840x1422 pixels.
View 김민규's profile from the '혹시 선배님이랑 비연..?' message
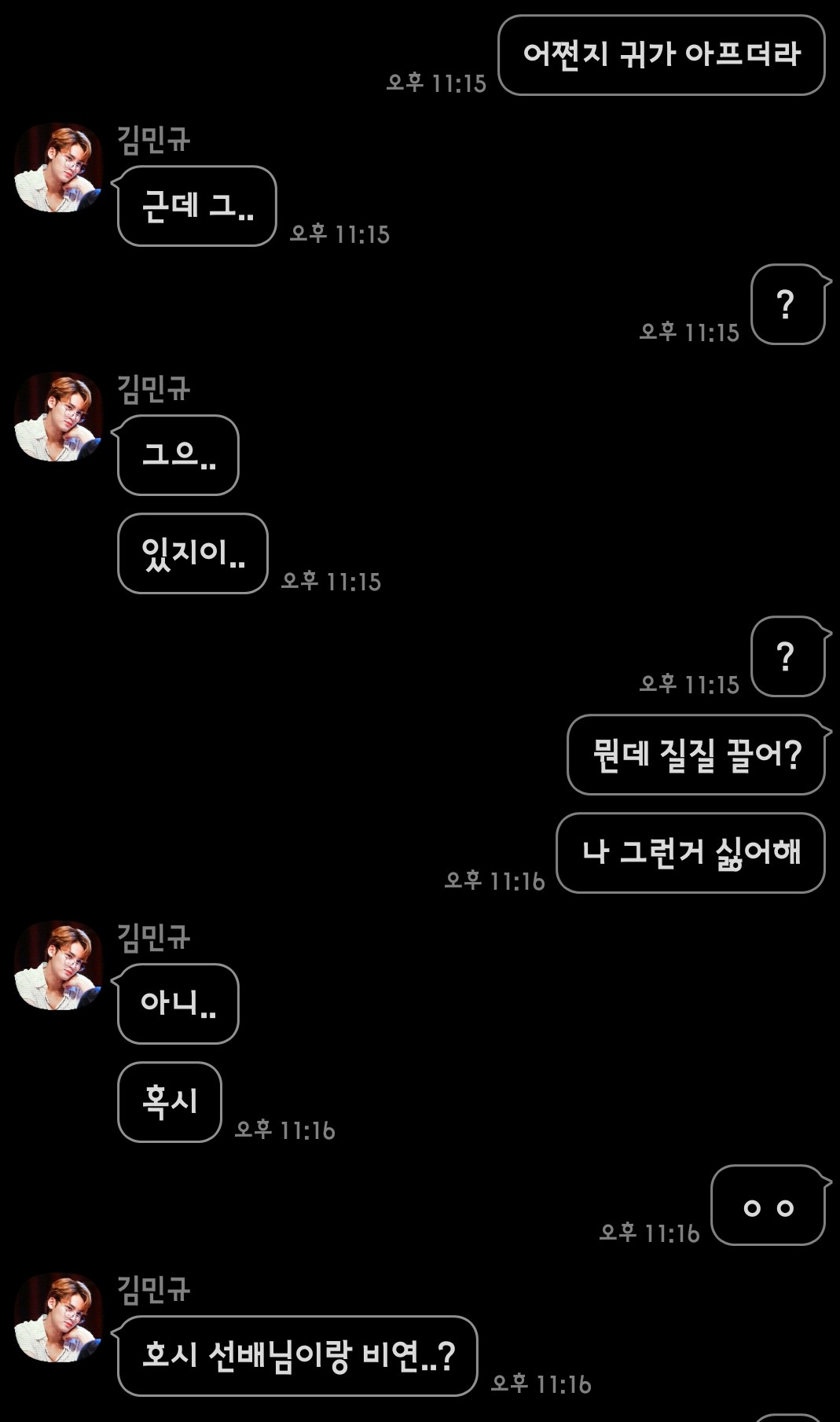[x=58, y=1317]
